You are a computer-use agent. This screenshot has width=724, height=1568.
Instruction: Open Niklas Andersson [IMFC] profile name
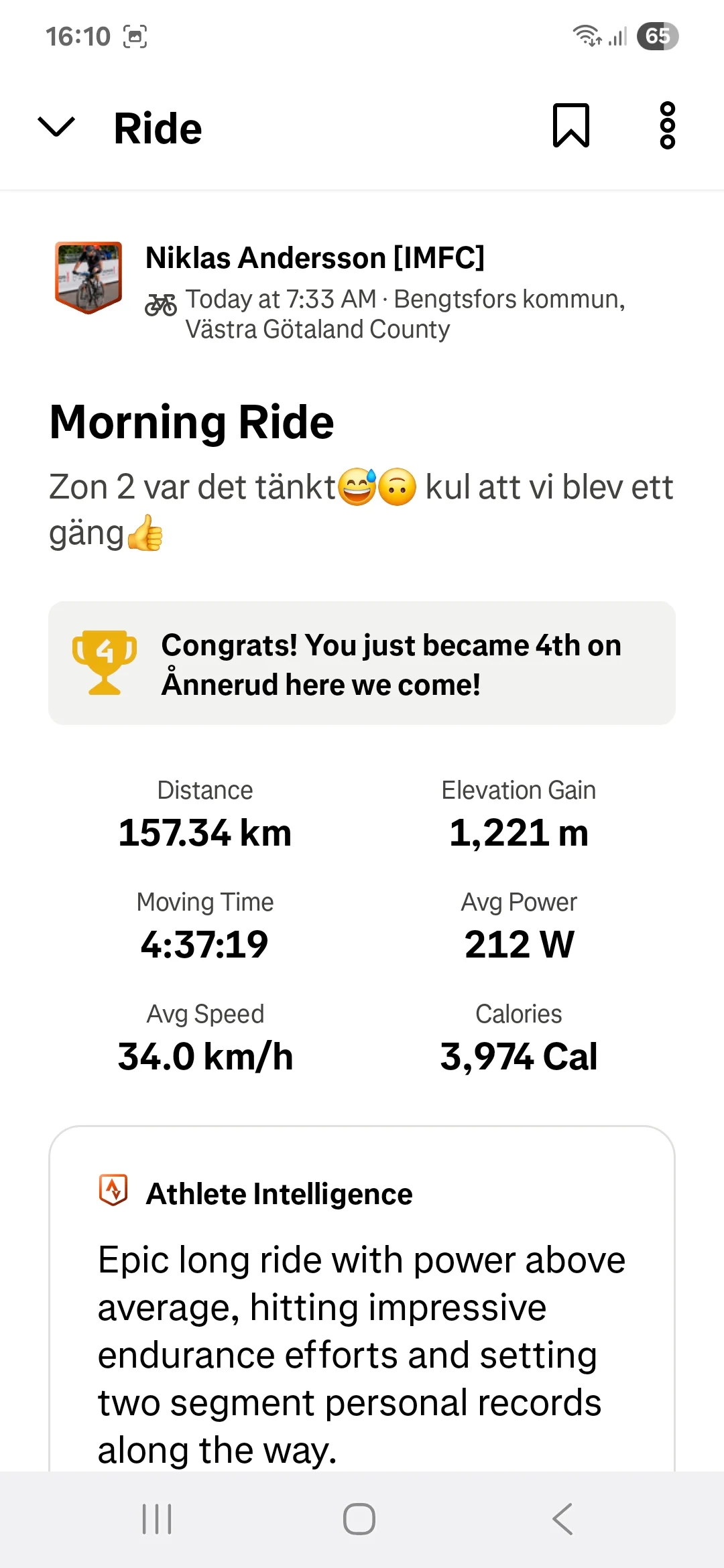(x=315, y=258)
